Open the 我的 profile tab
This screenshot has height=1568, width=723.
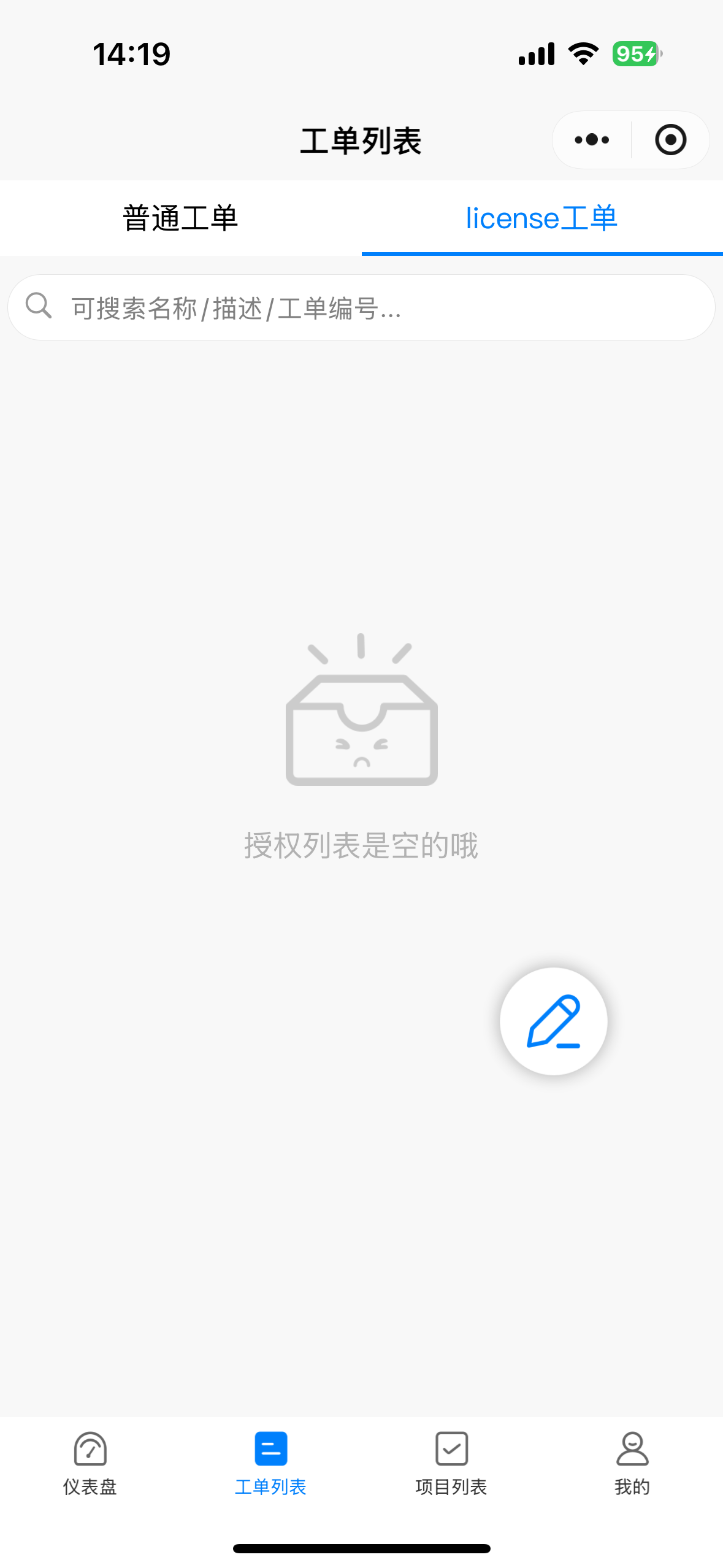point(632,1463)
